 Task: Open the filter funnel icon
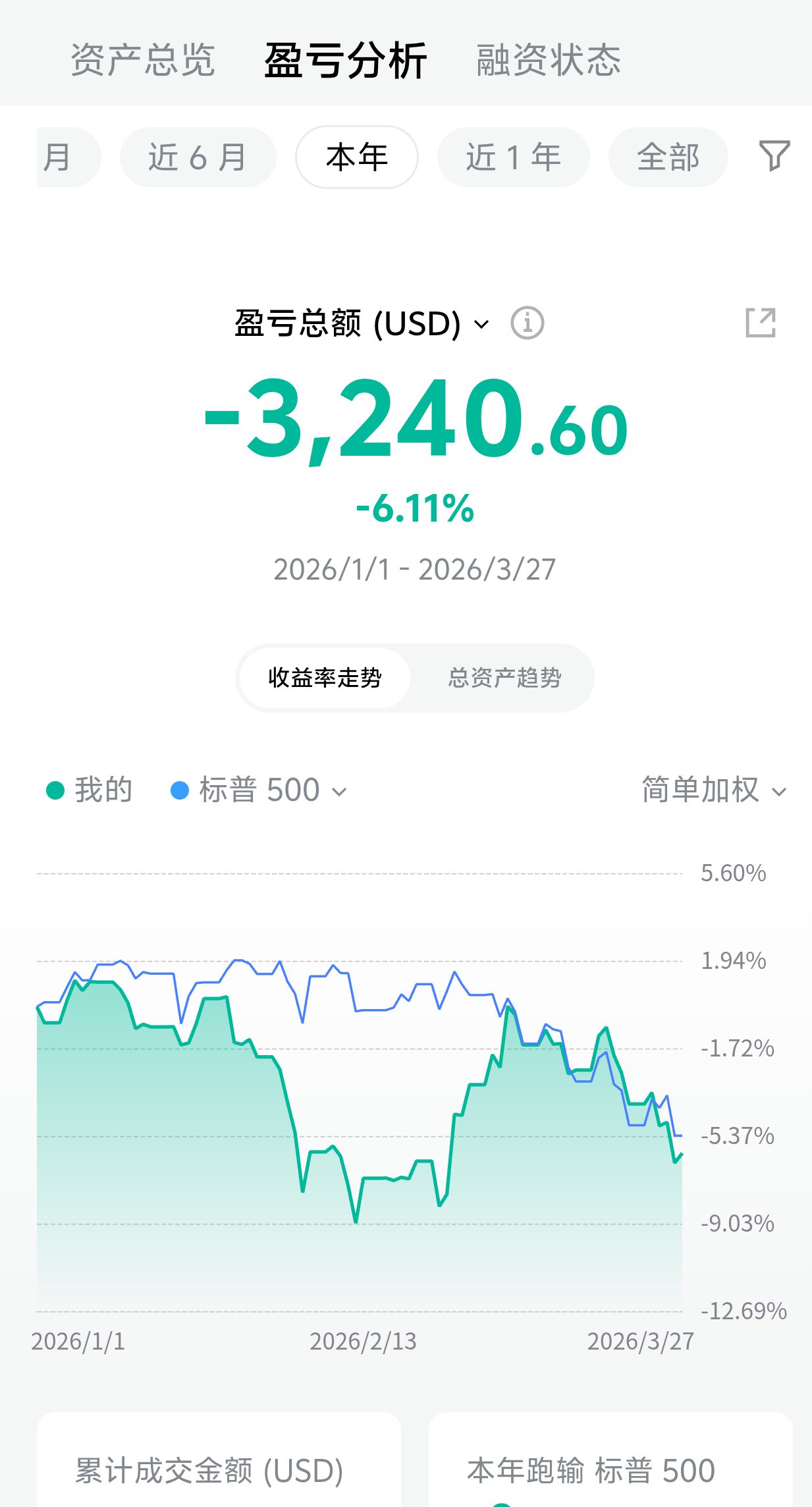774,156
